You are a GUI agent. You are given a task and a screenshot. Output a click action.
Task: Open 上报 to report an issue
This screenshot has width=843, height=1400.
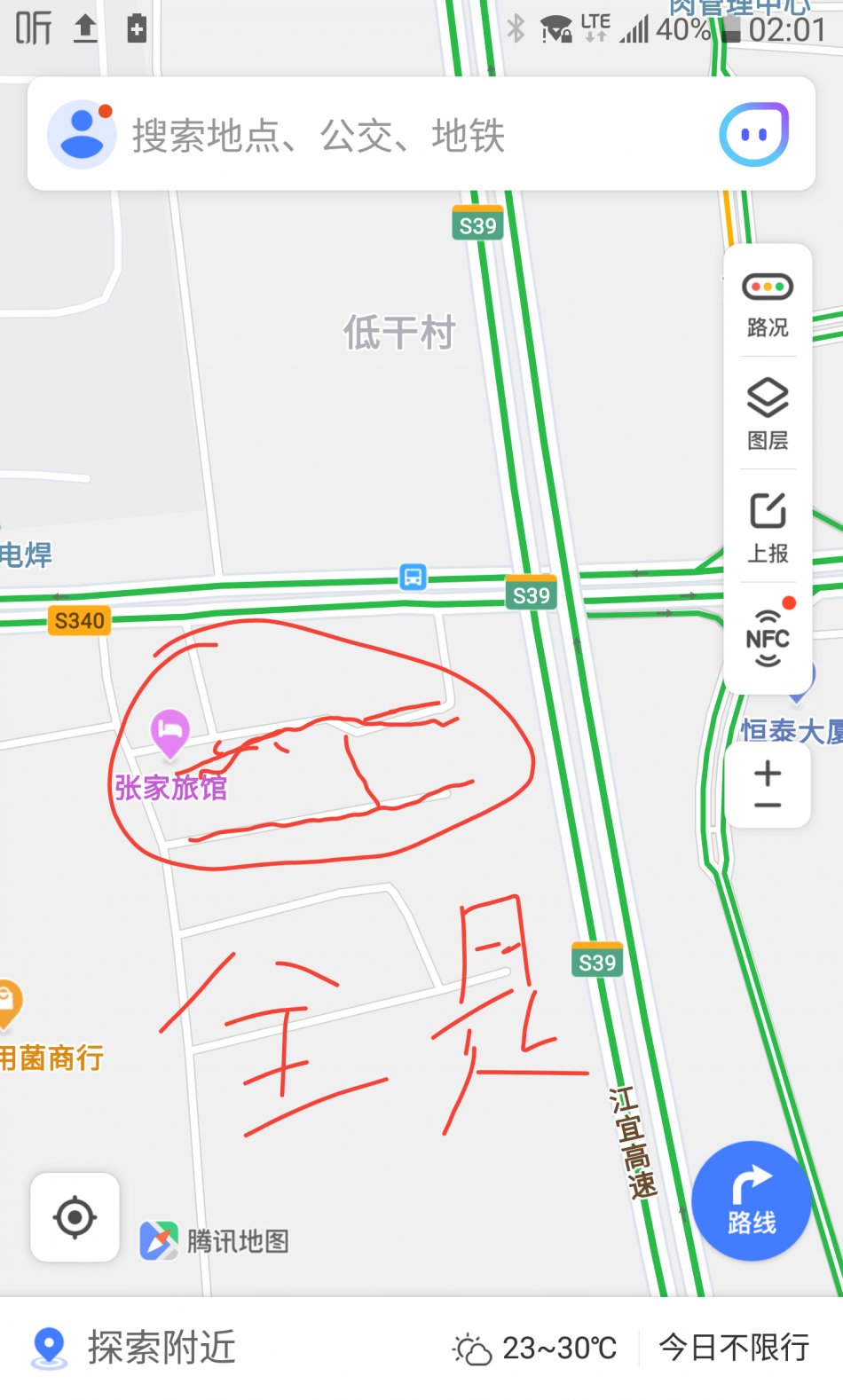pyautogui.click(x=768, y=527)
